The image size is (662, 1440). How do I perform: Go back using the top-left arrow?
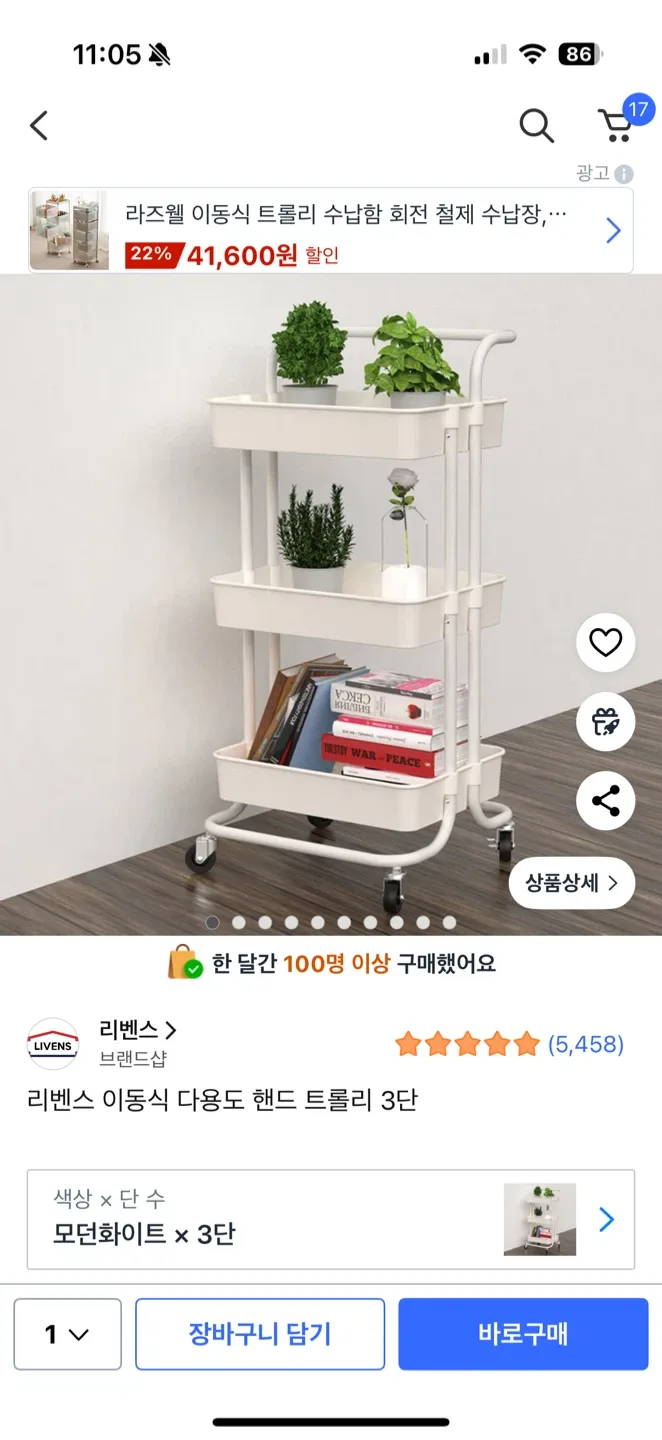point(39,126)
